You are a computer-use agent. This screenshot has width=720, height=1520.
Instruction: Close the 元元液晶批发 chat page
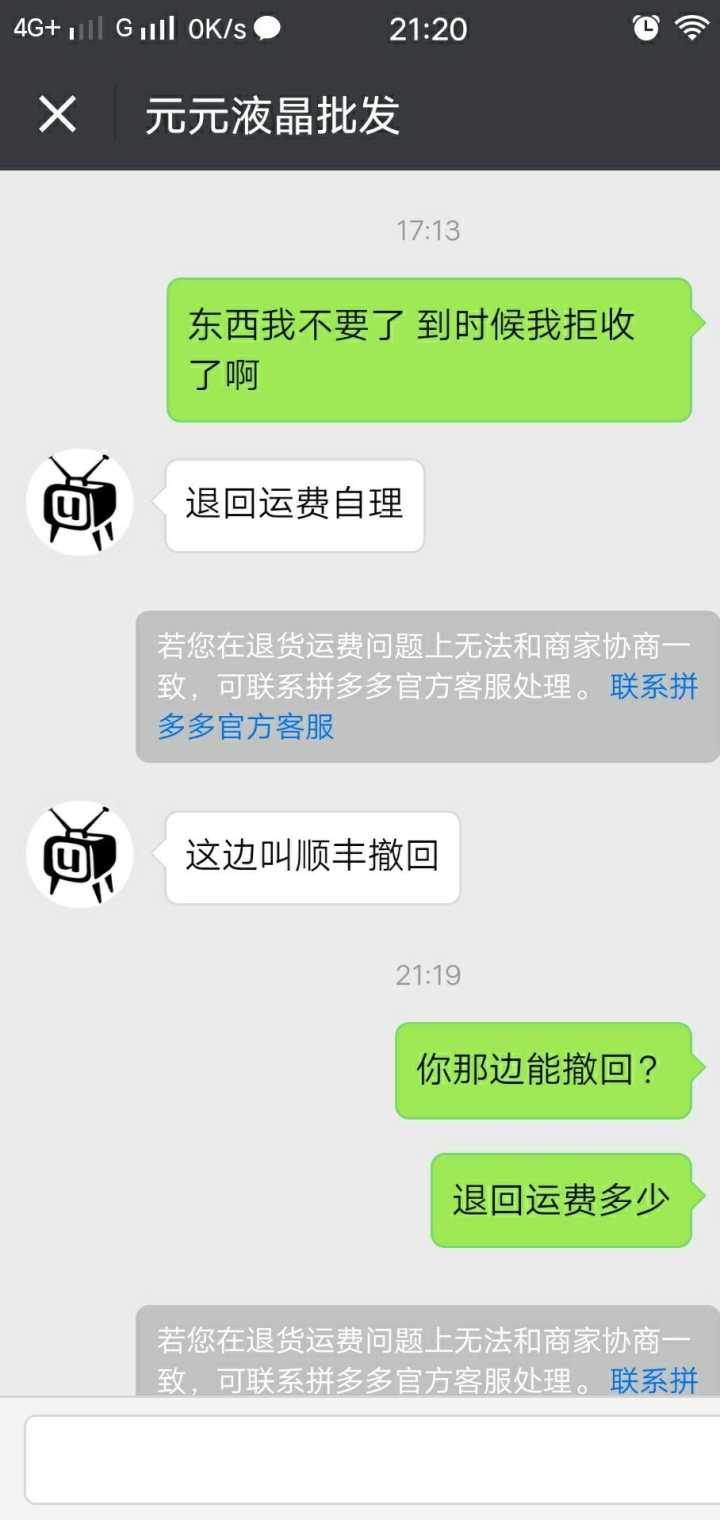click(x=57, y=115)
